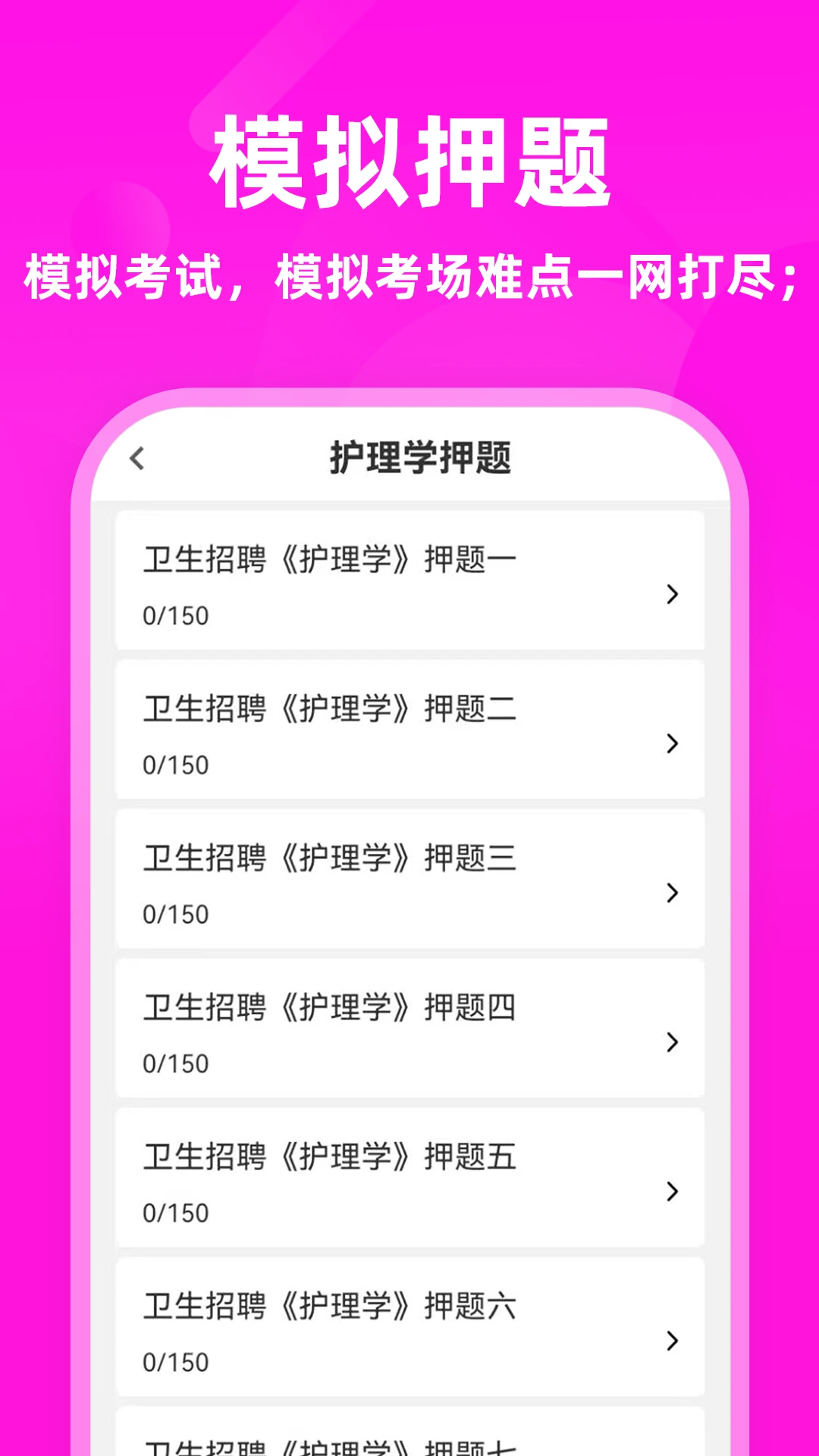Viewport: 819px width, 1456px height.
Task: Click the 模拟押题 heading text
Action: [409, 161]
